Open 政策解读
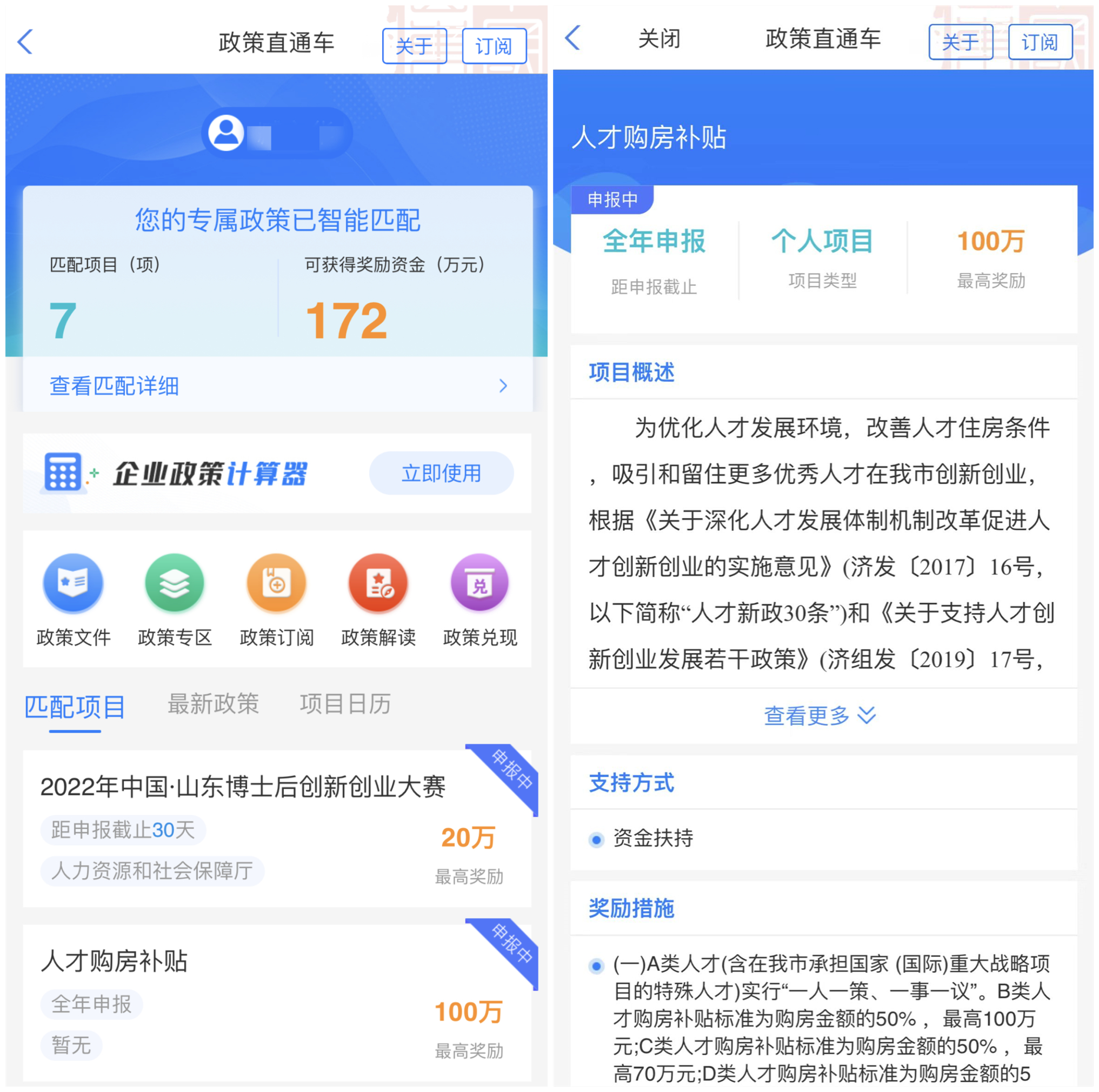Viewport: 1099px width, 1092px height. [378, 598]
